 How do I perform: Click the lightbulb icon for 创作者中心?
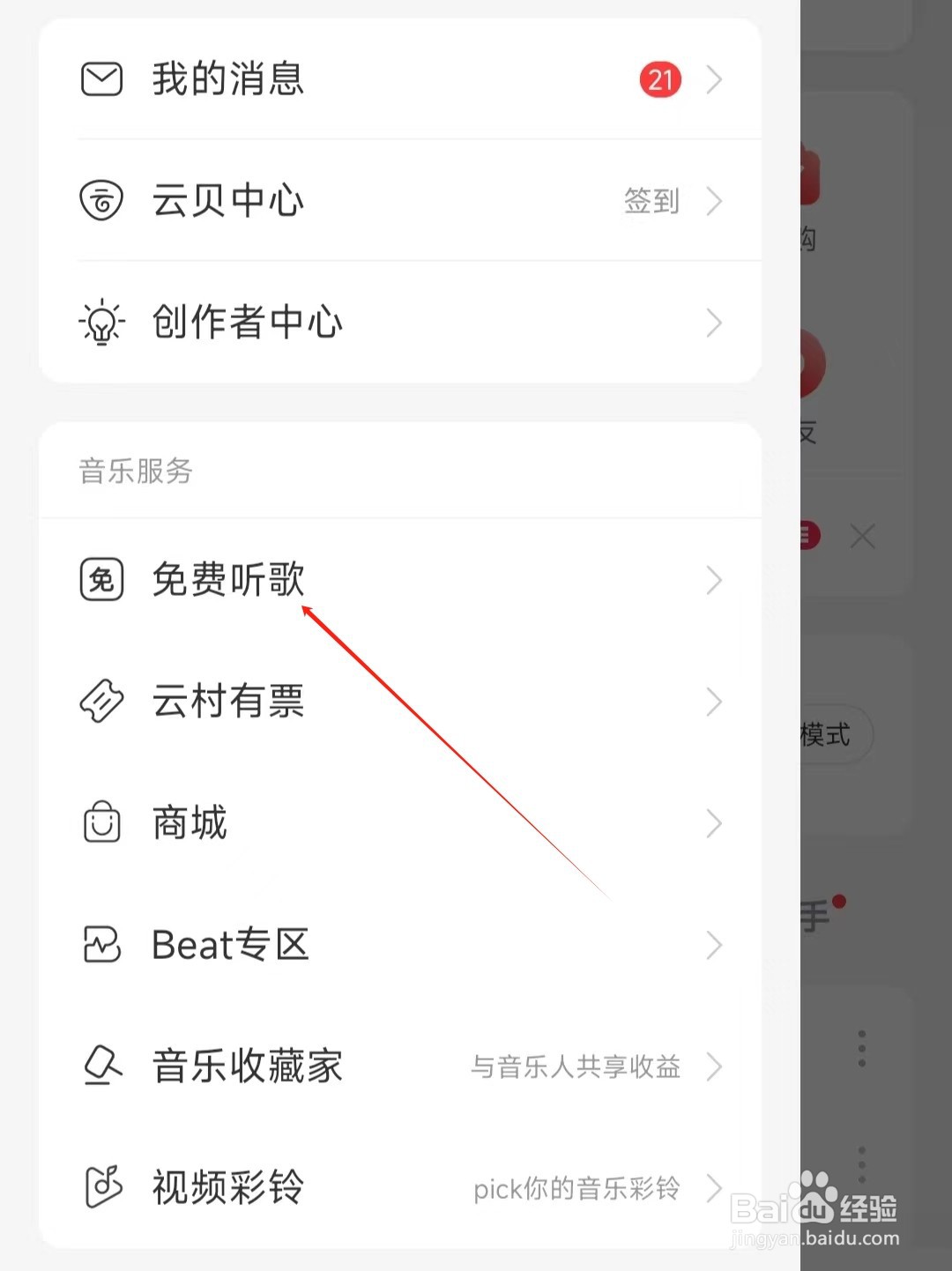coord(100,322)
